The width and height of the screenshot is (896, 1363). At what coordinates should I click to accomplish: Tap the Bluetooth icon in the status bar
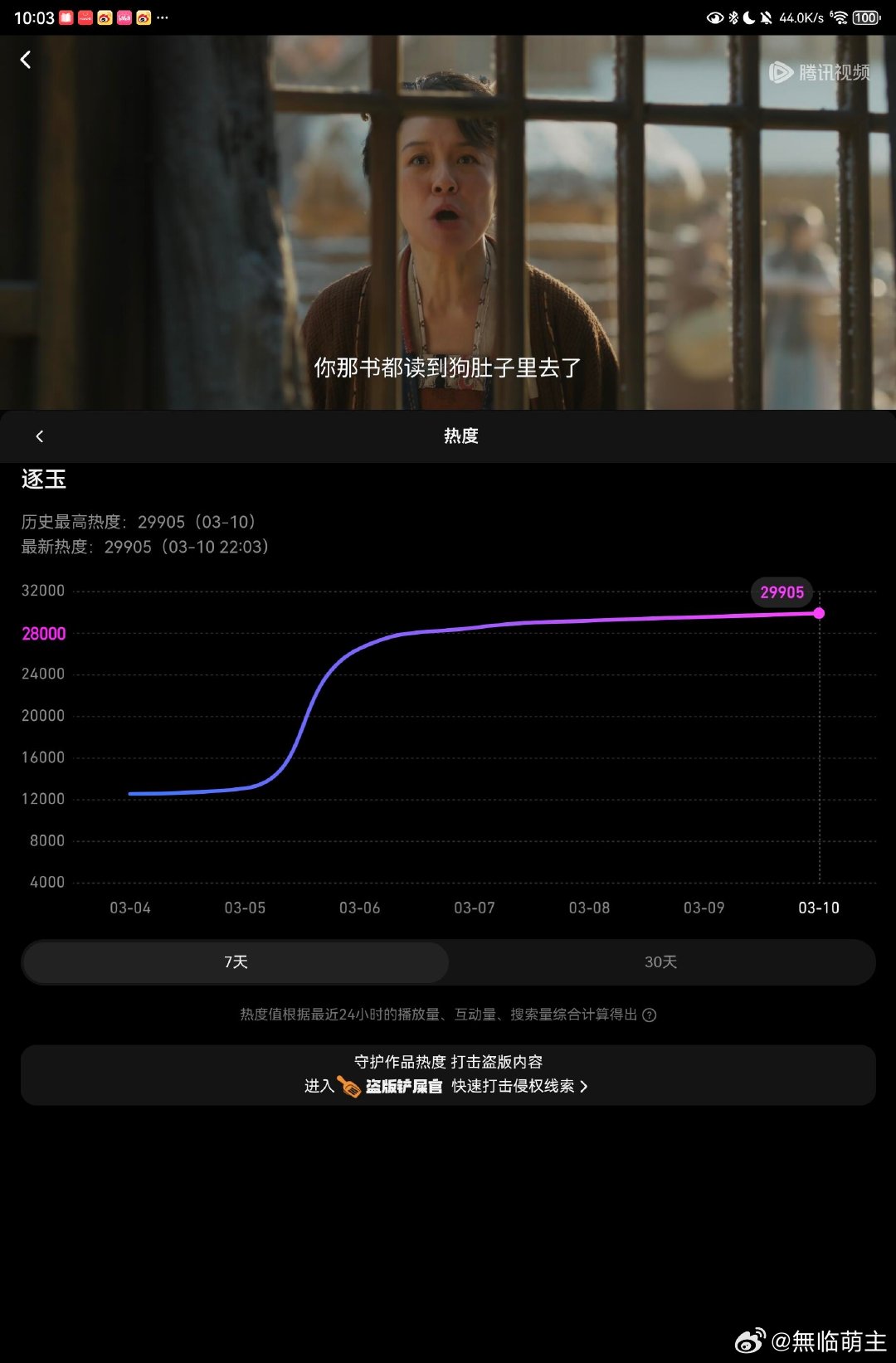click(733, 17)
